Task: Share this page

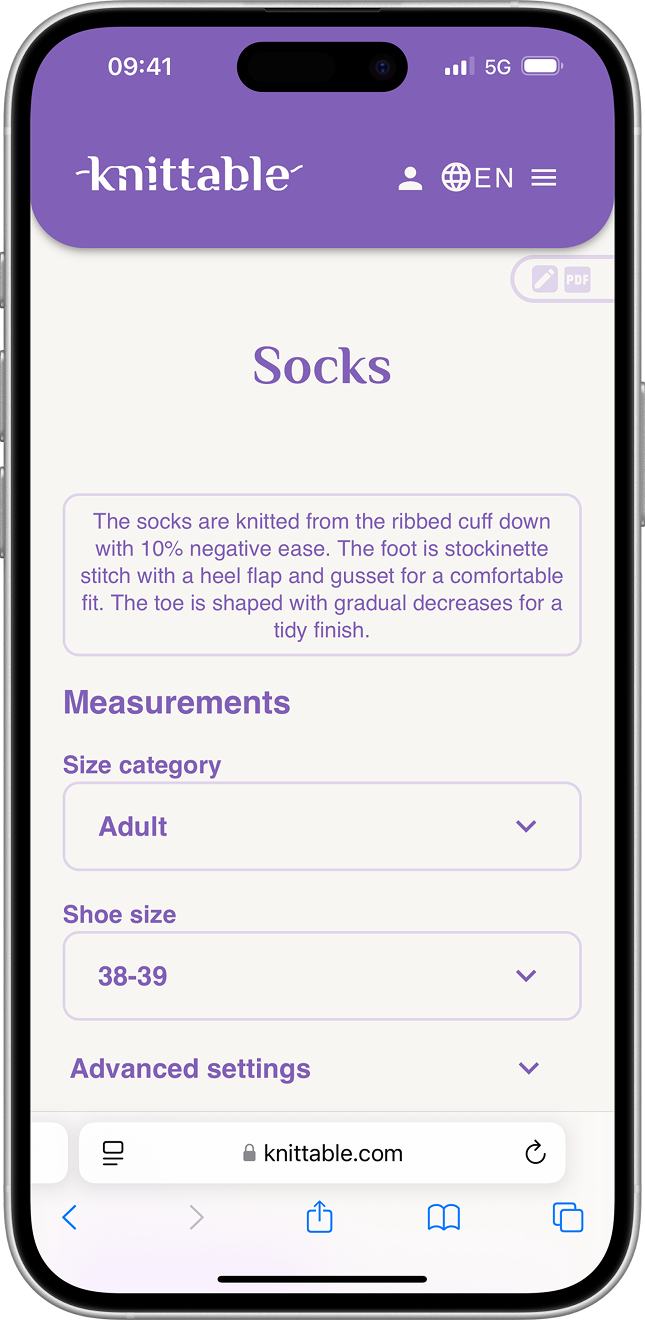Action: [319, 1217]
